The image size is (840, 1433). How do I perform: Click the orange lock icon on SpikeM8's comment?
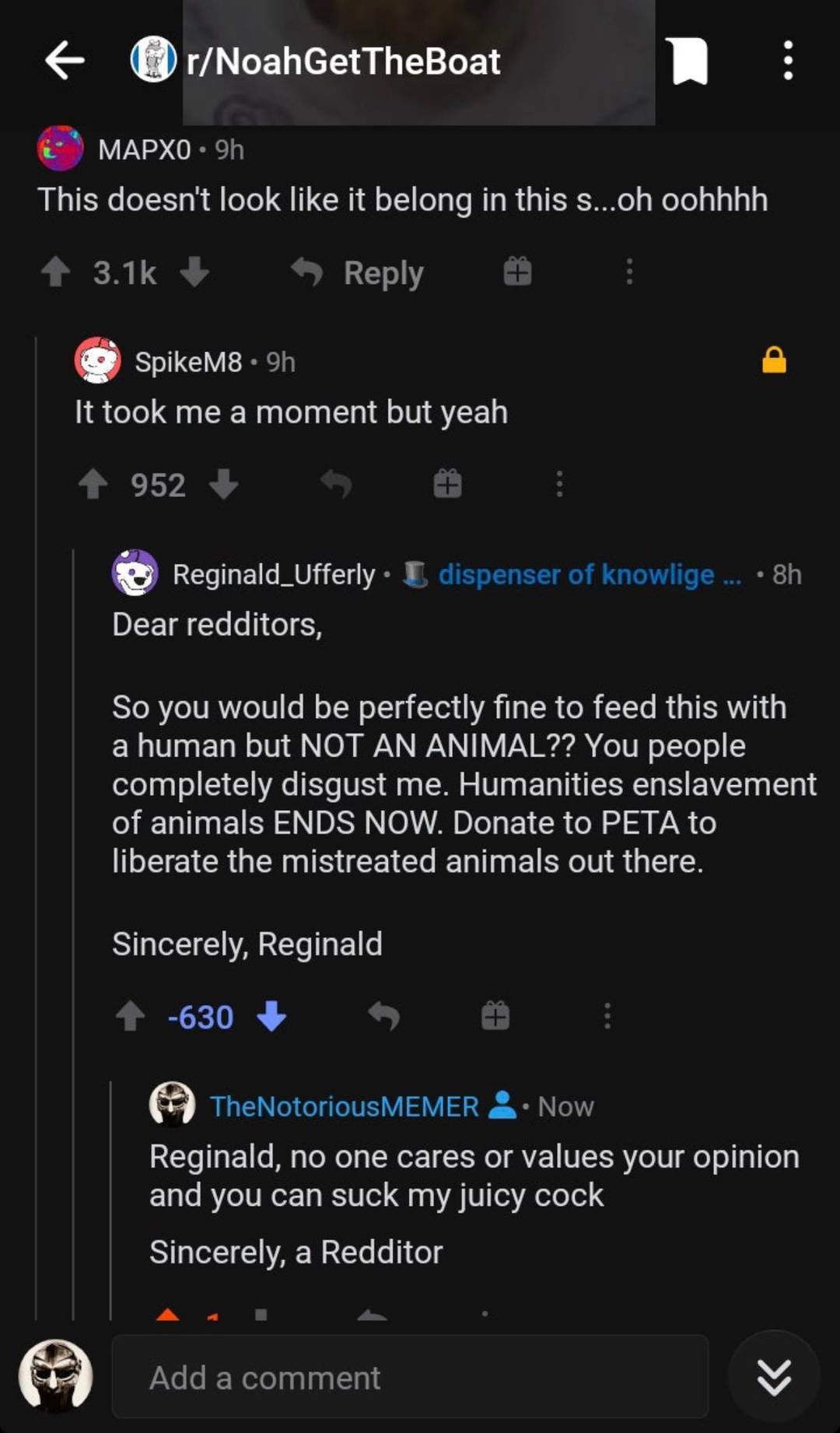(x=775, y=359)
